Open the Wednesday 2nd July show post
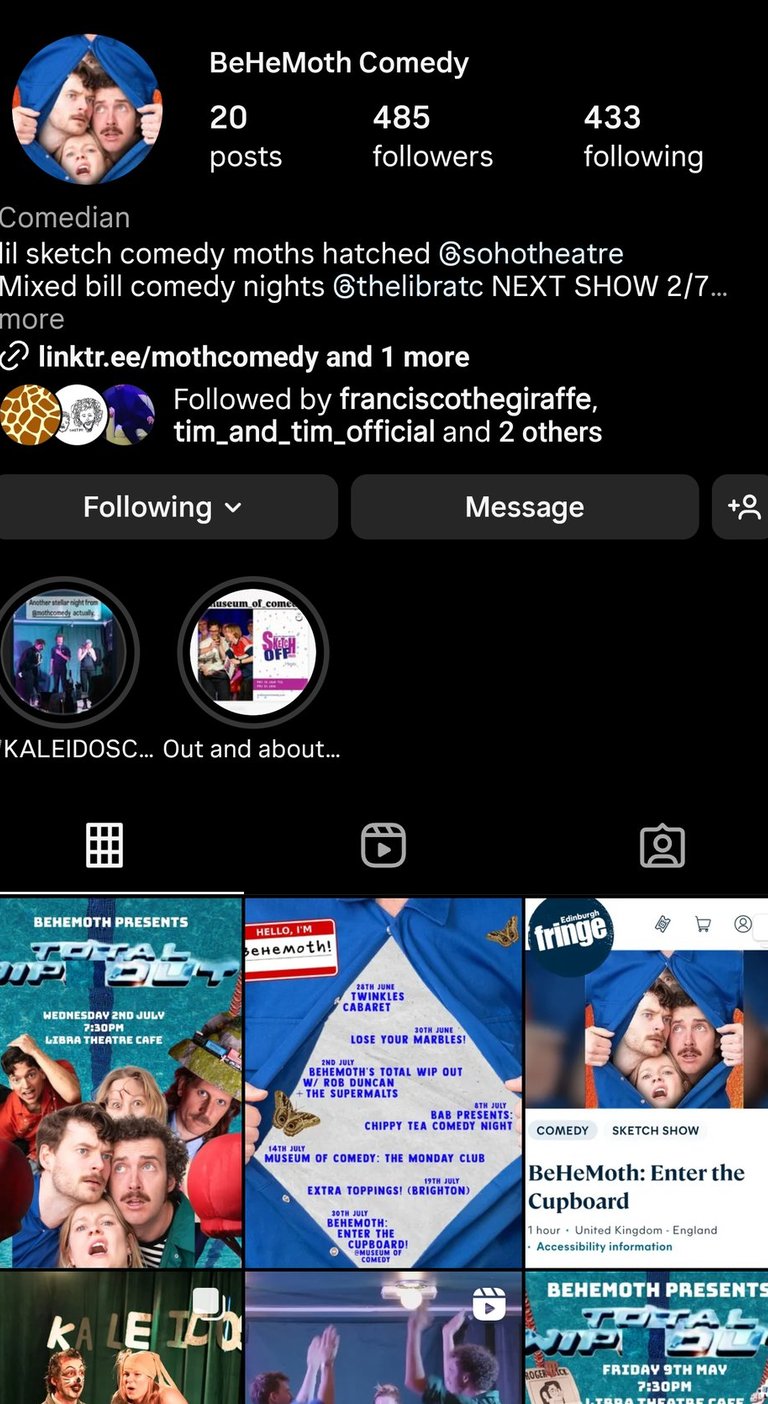Image resolution: width=768 pixels, height=1404 pixels. 121,1082
